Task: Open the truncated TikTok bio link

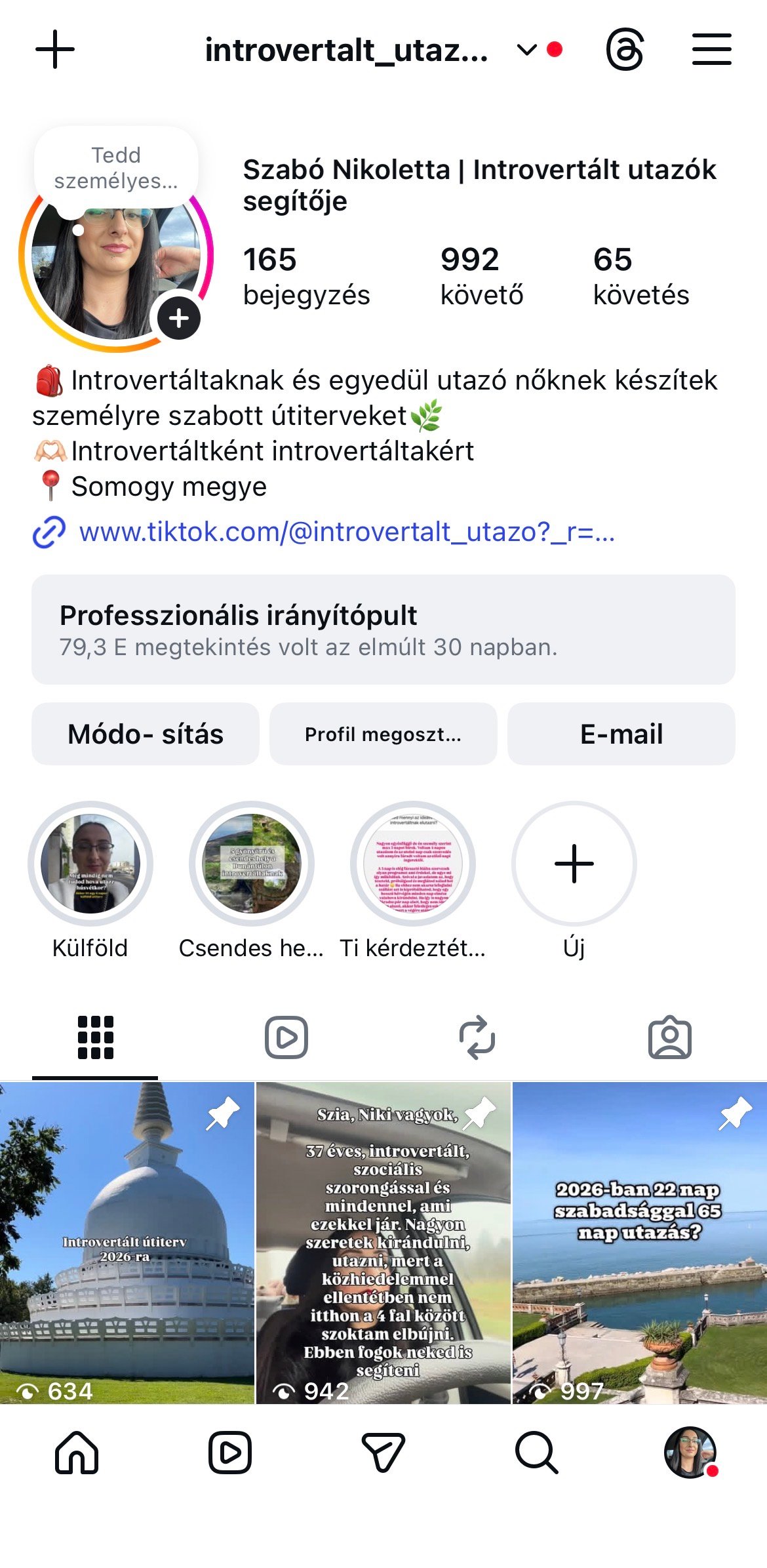Action: pos(347,534)
